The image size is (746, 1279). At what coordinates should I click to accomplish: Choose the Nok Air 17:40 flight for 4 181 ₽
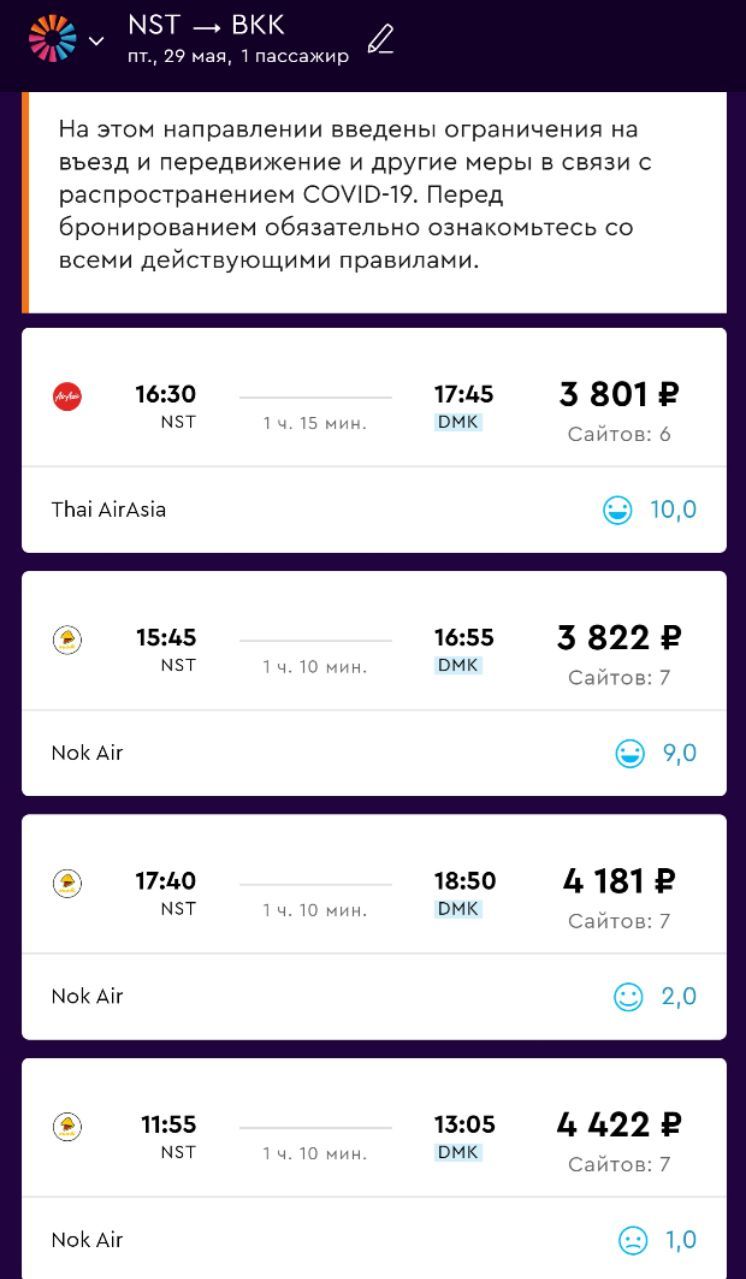pyautogui.click(x=374, y=927)
